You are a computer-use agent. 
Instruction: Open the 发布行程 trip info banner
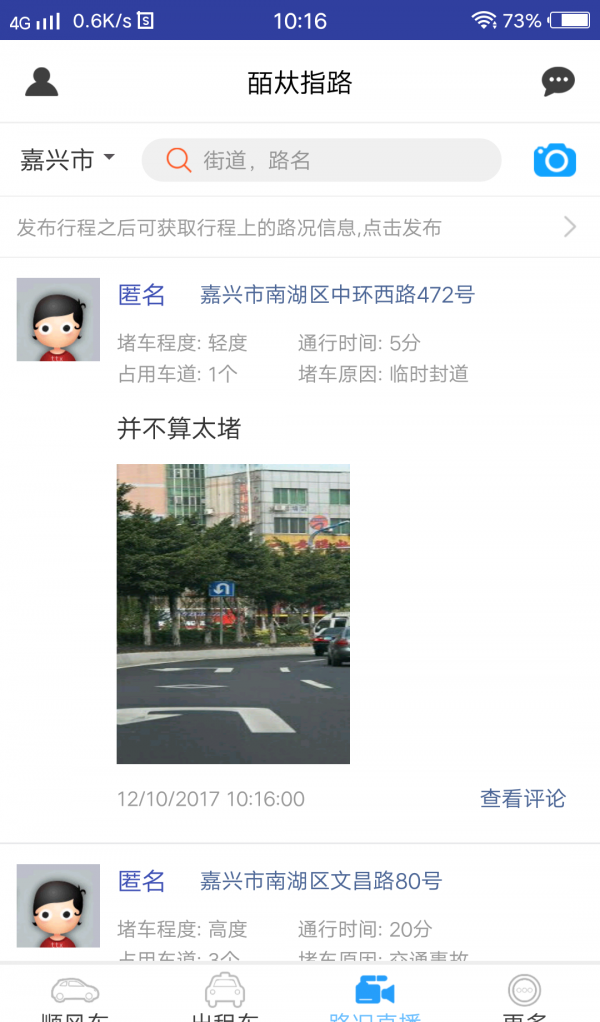(x=298, y=227)
